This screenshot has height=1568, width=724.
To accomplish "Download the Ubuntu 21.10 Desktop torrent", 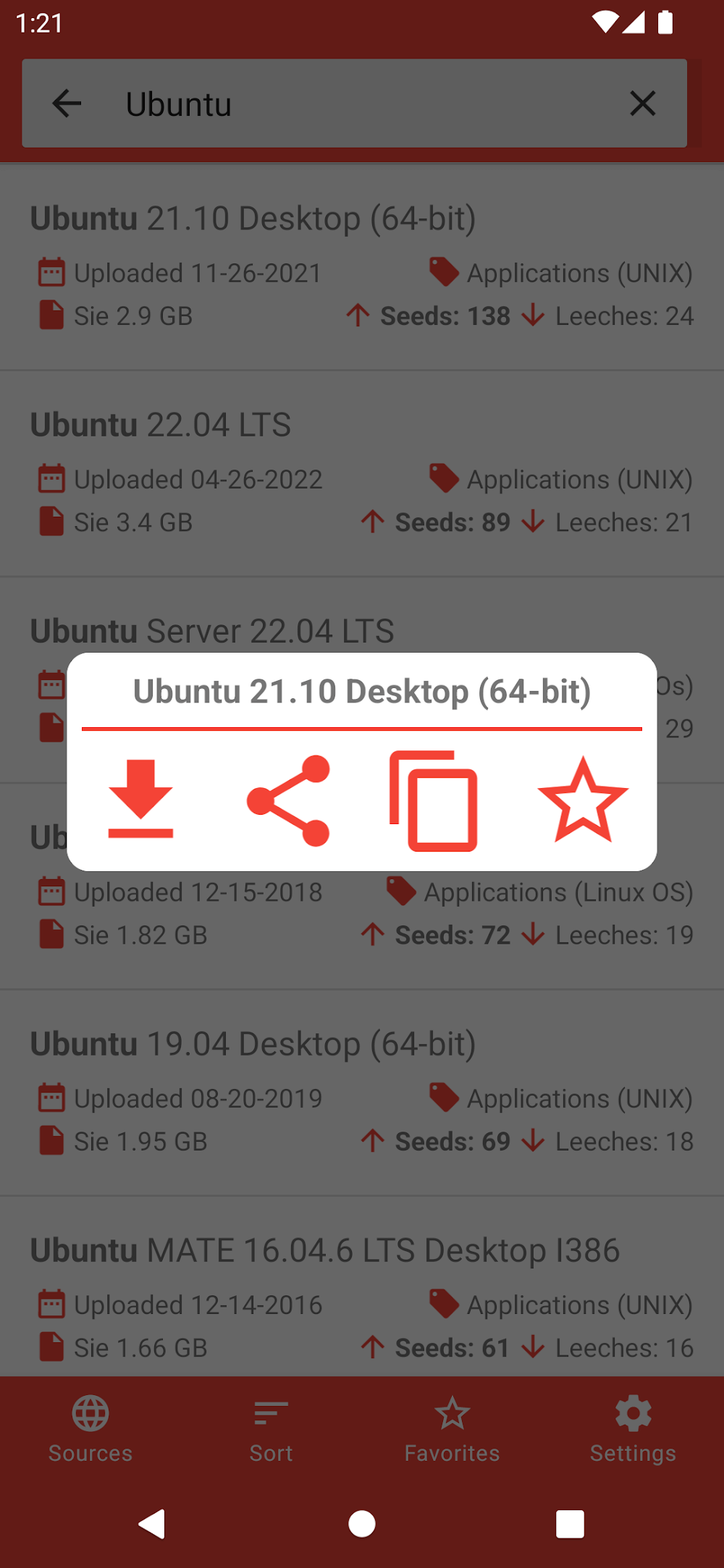I will [140, 800].
